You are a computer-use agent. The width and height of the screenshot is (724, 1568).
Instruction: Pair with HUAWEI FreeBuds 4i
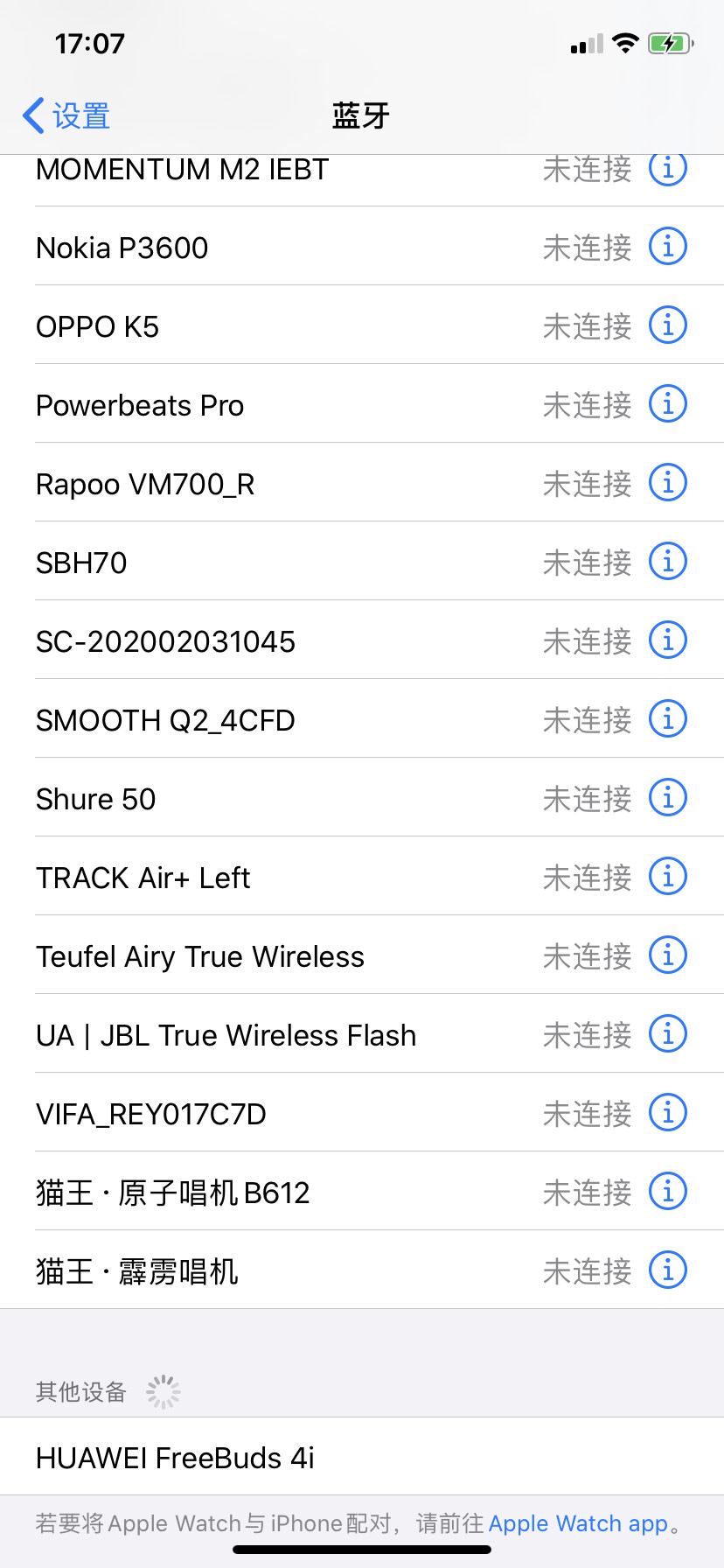(262, 1457)
